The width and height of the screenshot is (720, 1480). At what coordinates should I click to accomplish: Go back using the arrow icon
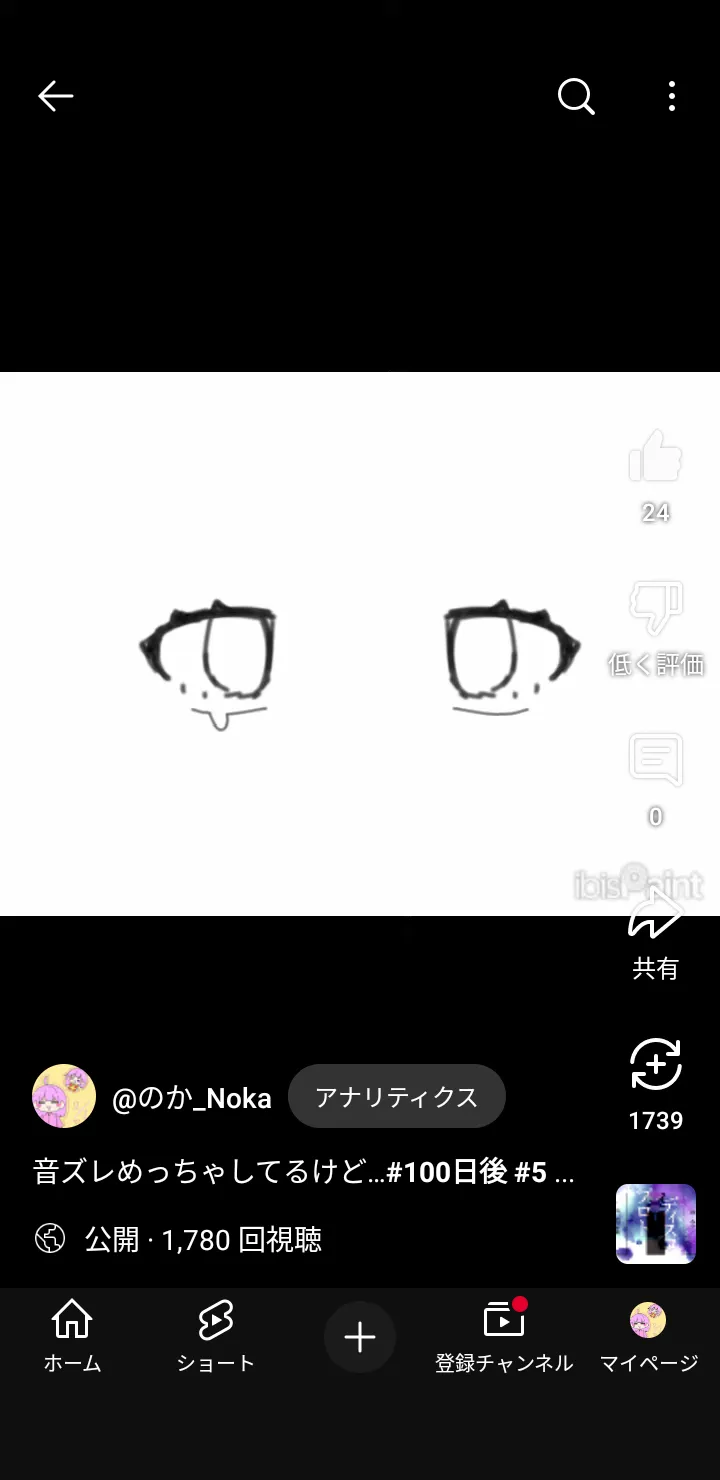coord(56,96)
